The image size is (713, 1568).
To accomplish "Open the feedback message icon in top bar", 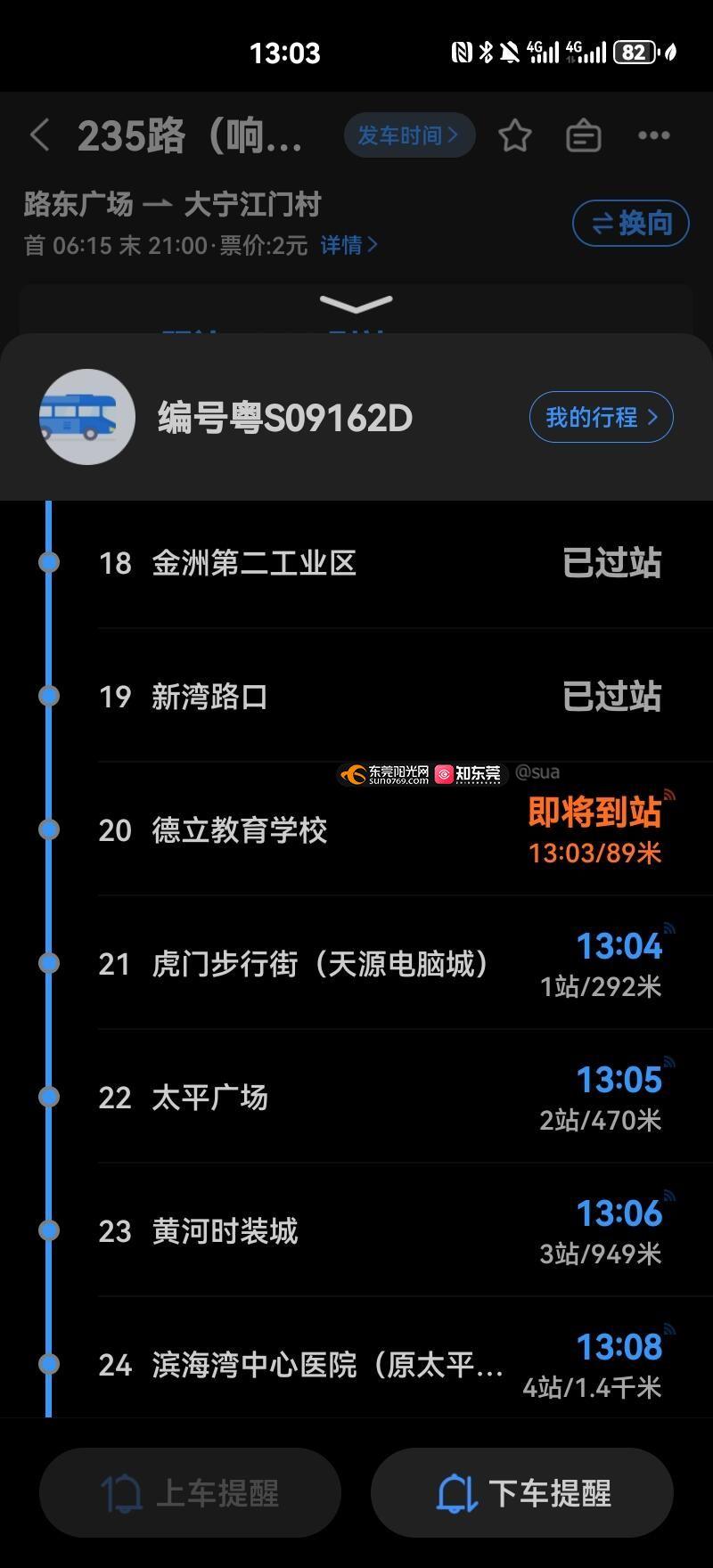I will tap(584, 136).
